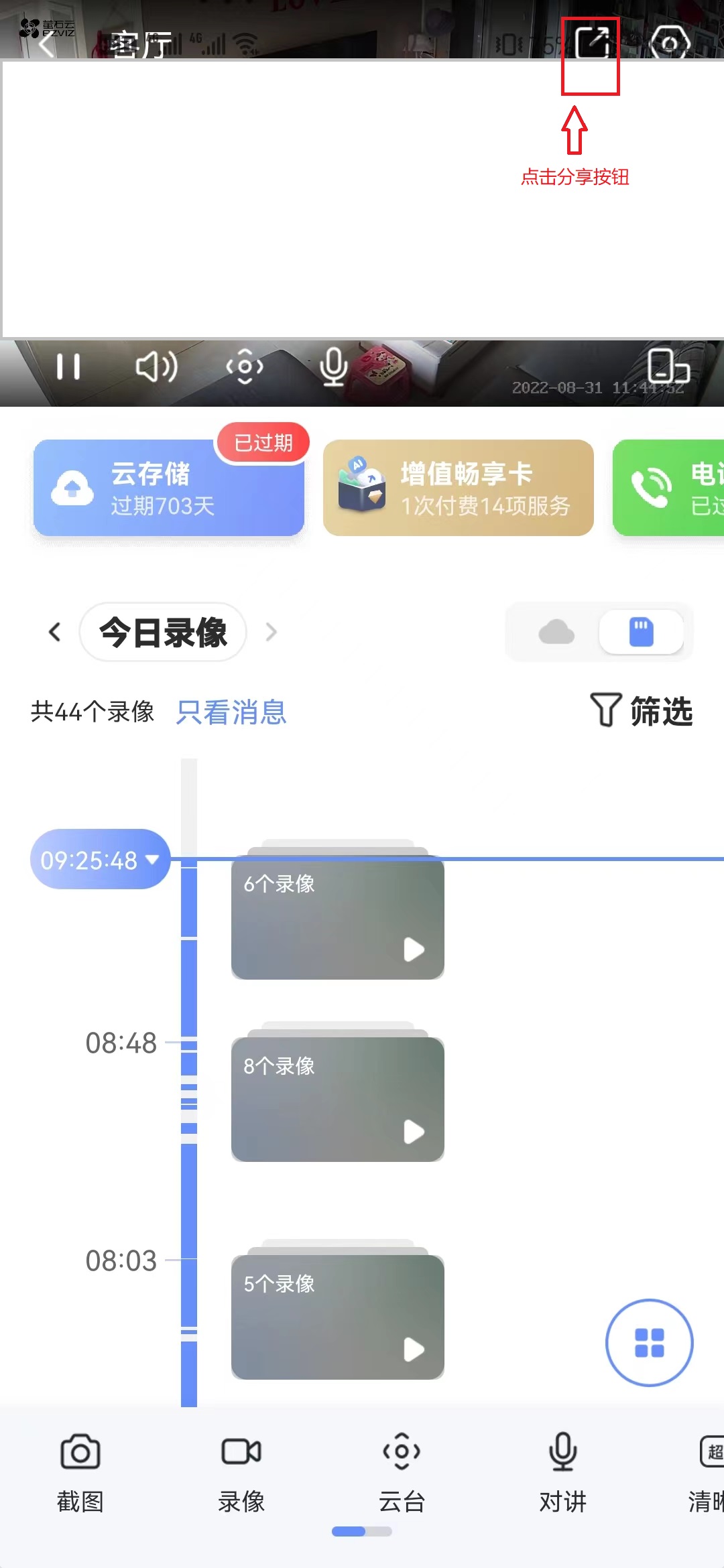Switch to cloud recordings with the storage toggle
Image resolution: width=724 pixels, height=1568 pixels.
[x=558, y=632]
